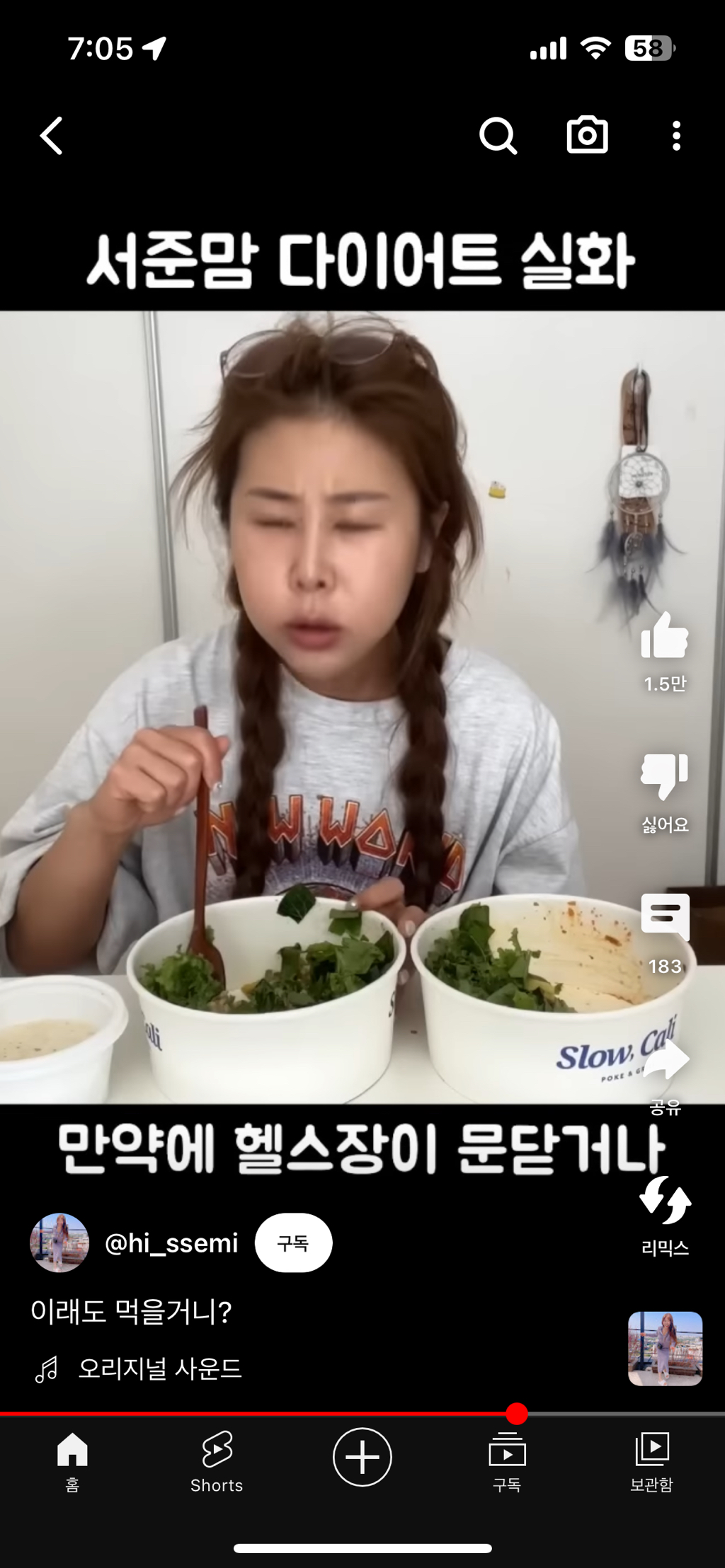Open the 183 comments

point(665,917)
